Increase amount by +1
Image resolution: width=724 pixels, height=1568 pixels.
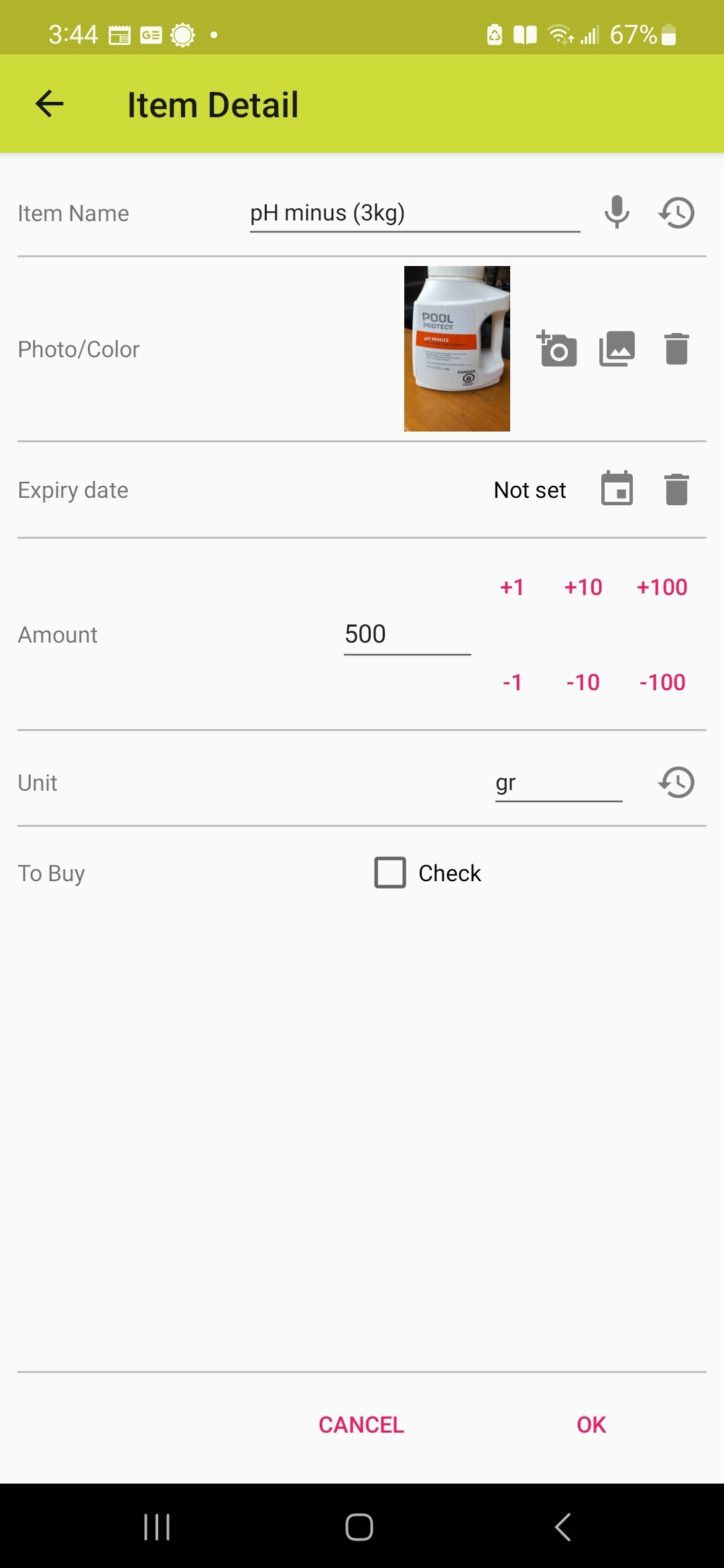coord(512,587)
